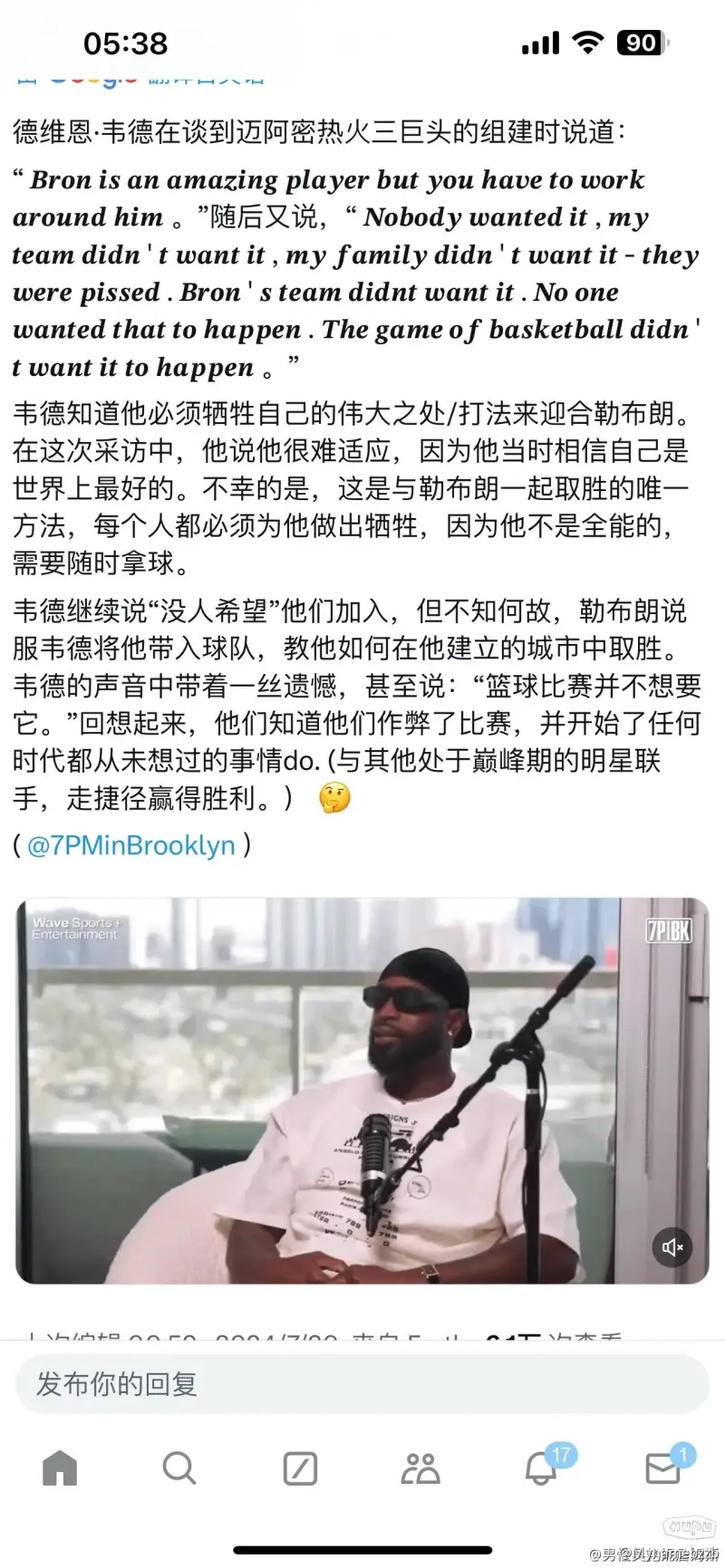This screenshot has height=1568, width=725.
Task: Open the Communities tab
Action: point(420,1468)
